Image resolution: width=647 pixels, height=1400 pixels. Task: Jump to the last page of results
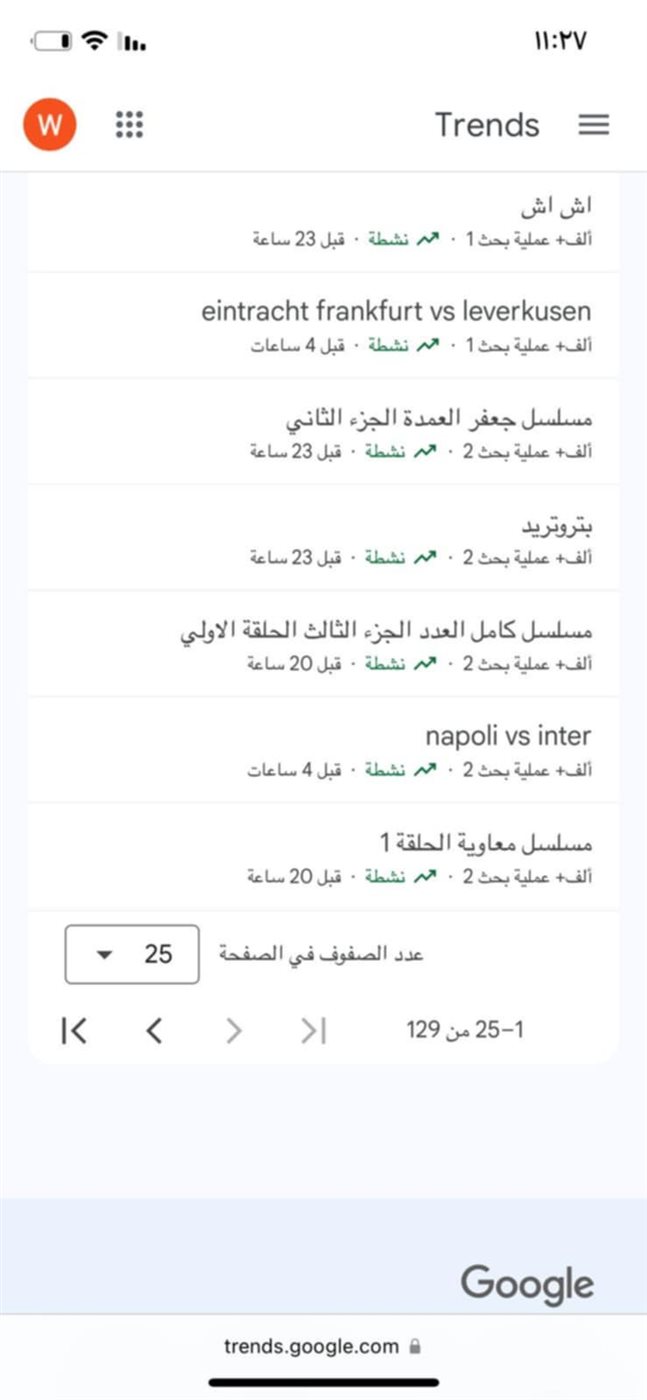[x=74, y=1030]
